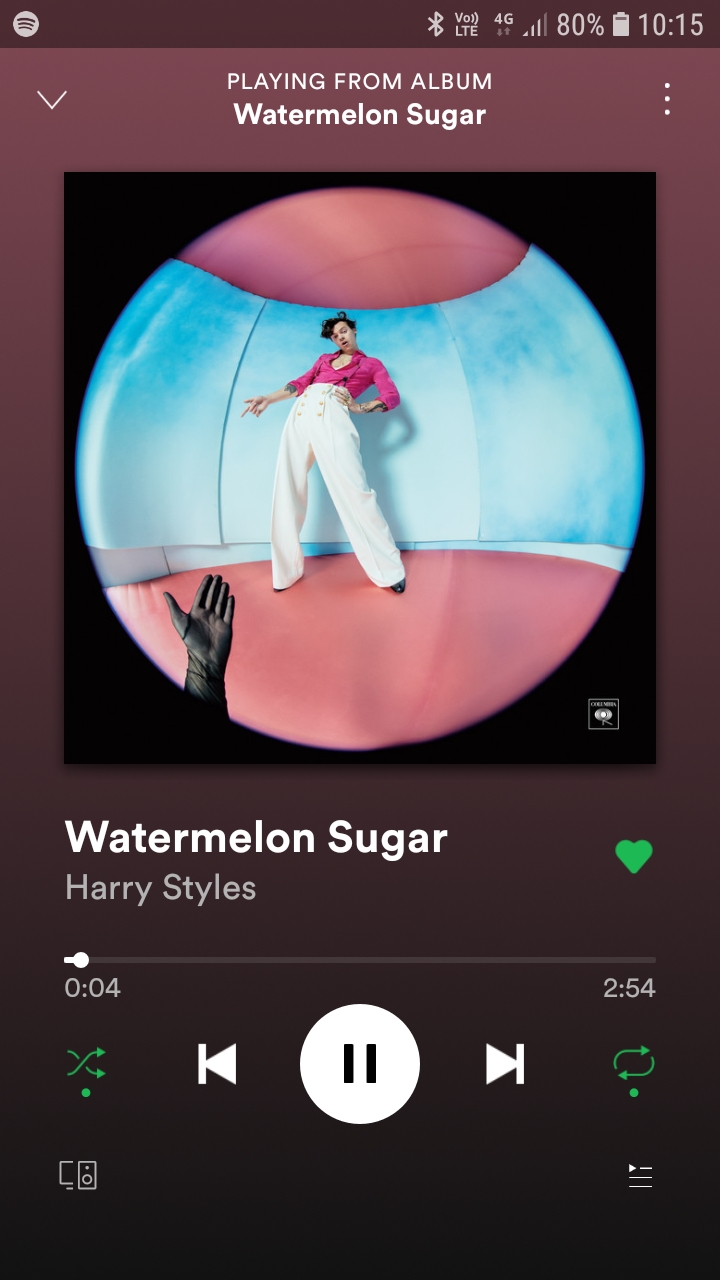Collapse the now playing view

pos(52,99)
